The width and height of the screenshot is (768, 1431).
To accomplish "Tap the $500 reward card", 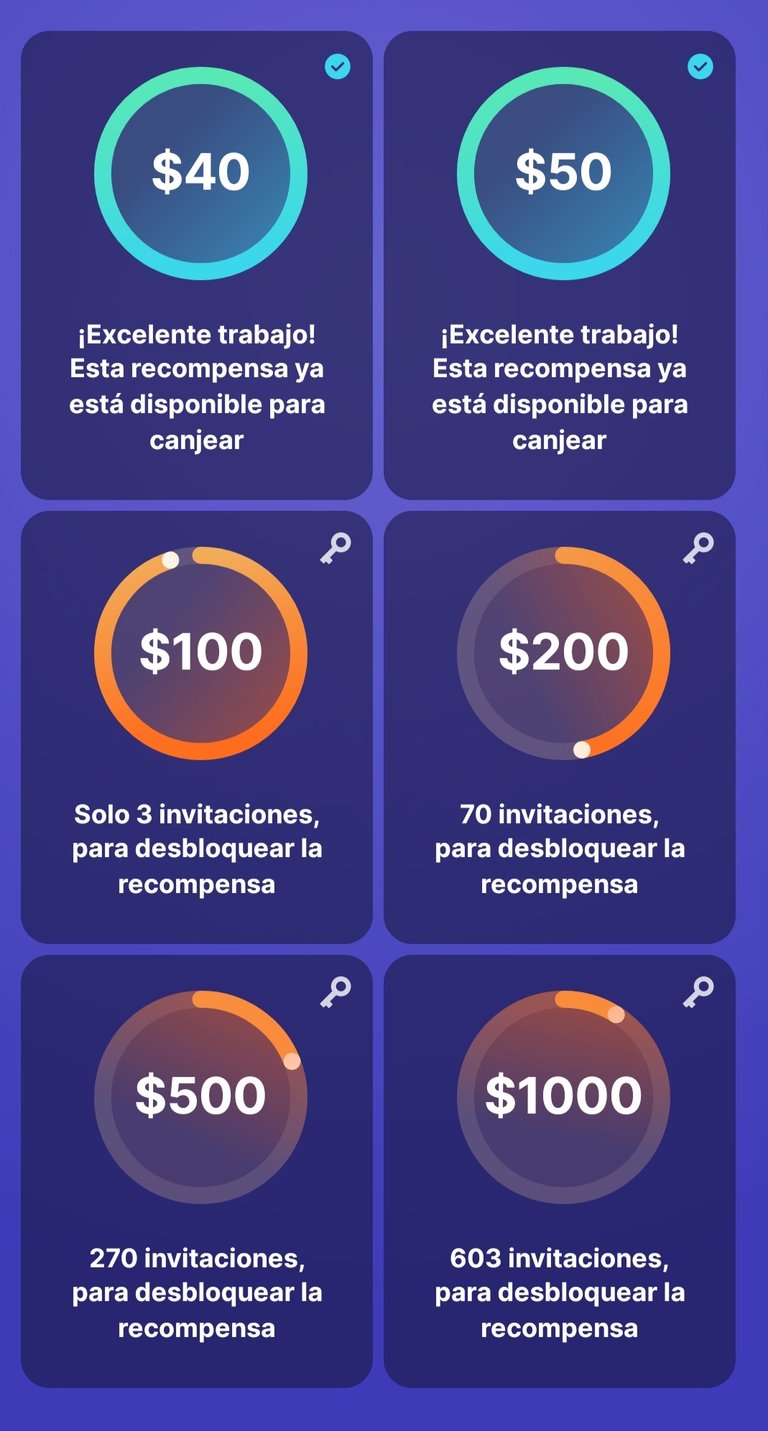I will coord(197,1171).
